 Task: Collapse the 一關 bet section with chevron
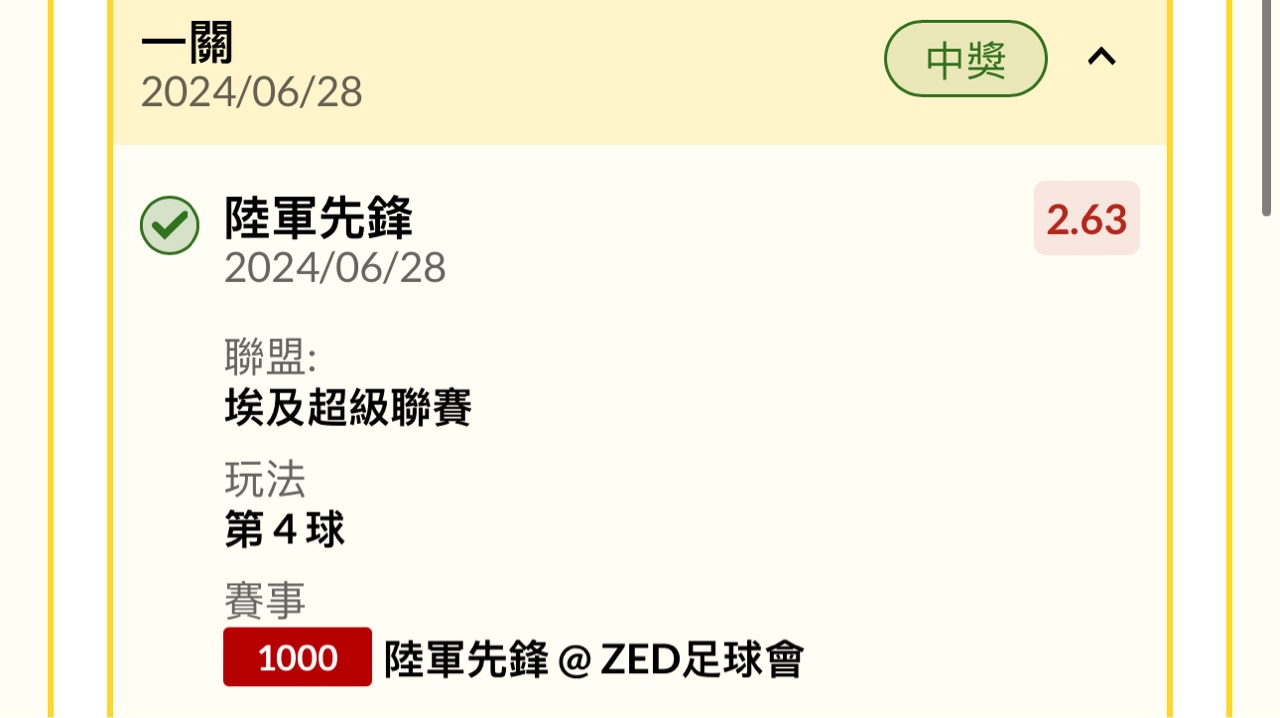pos(1101,57)
